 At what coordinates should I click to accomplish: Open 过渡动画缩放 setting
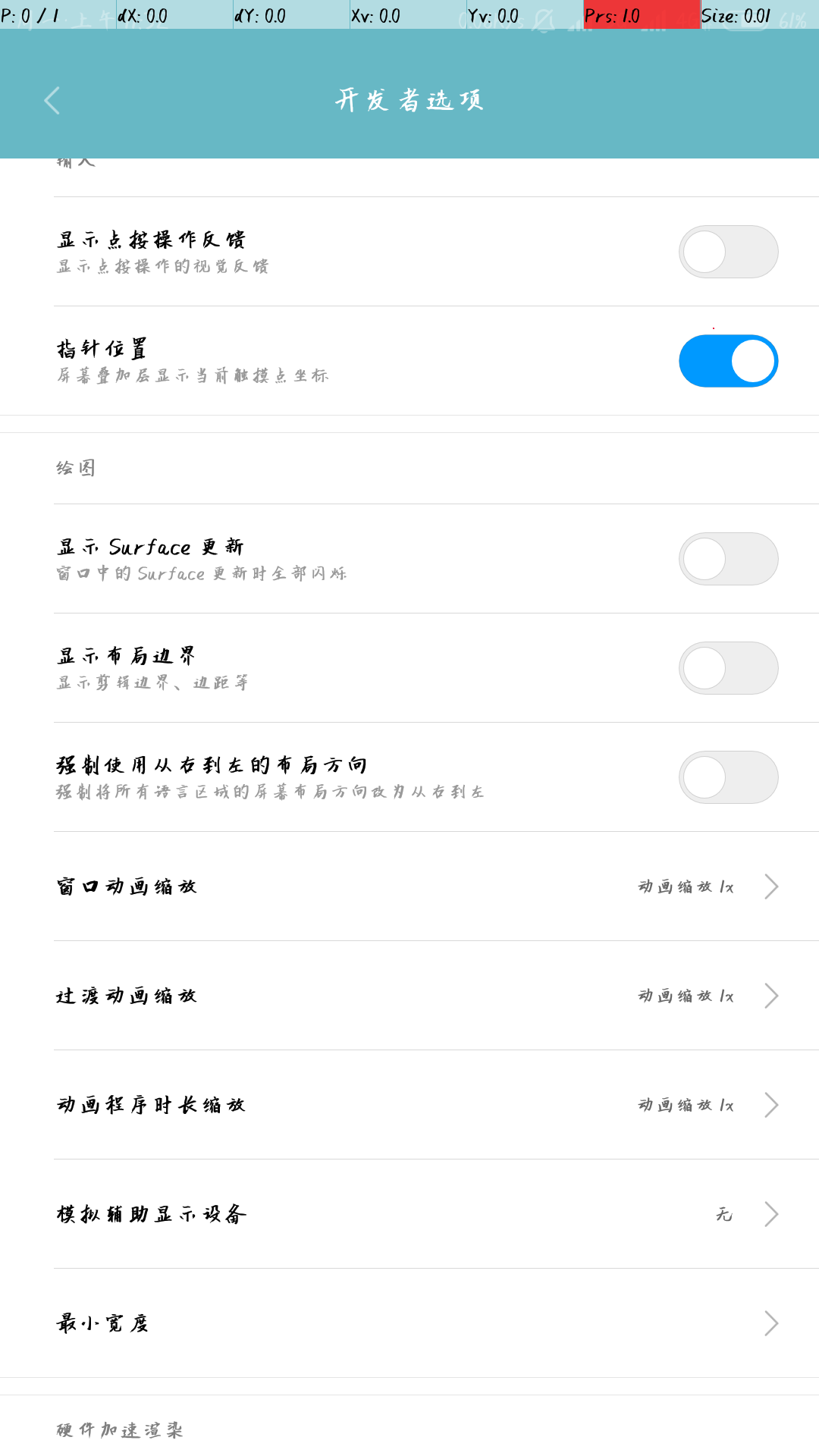(409, 996)
